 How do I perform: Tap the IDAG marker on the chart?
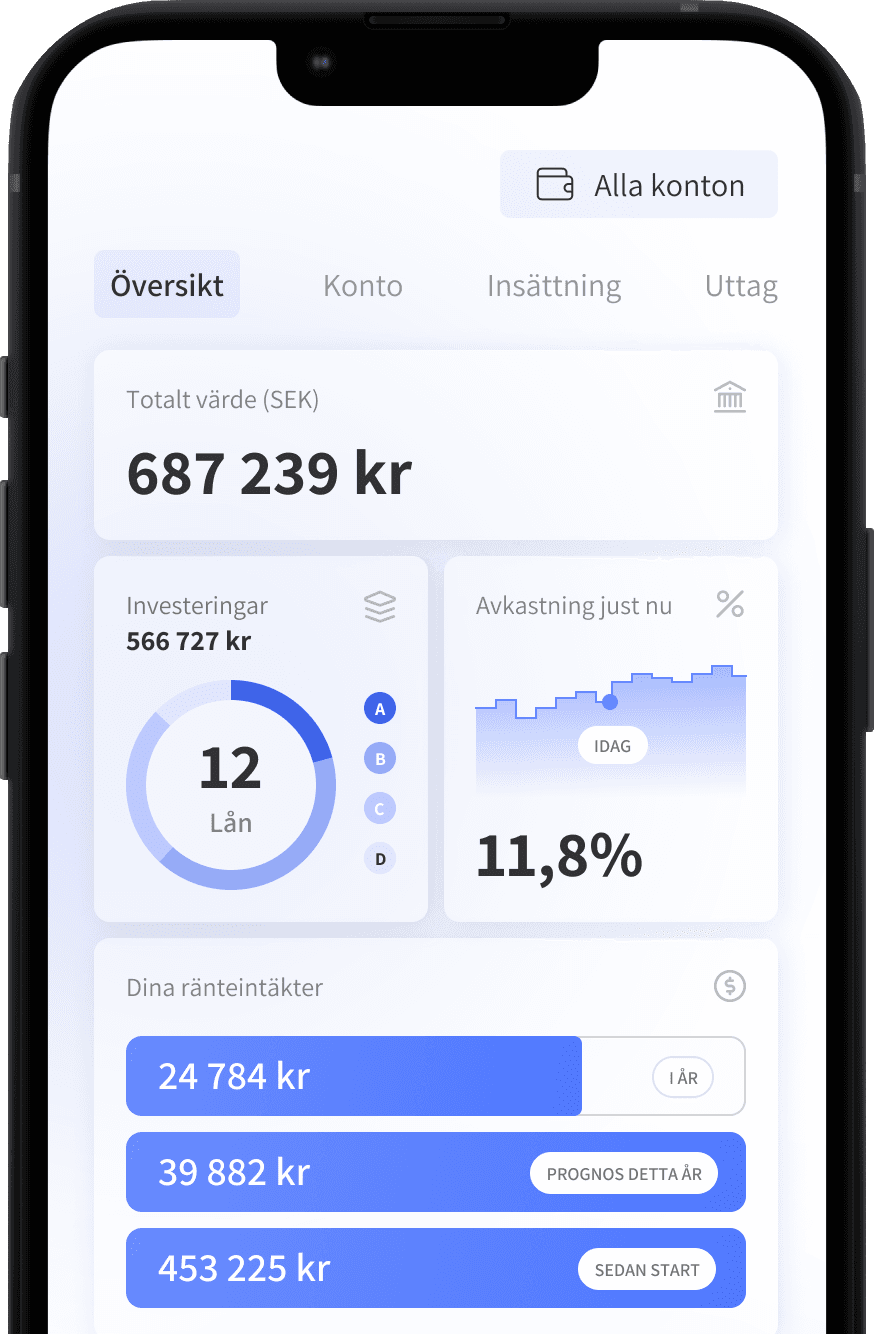(612, 745)
